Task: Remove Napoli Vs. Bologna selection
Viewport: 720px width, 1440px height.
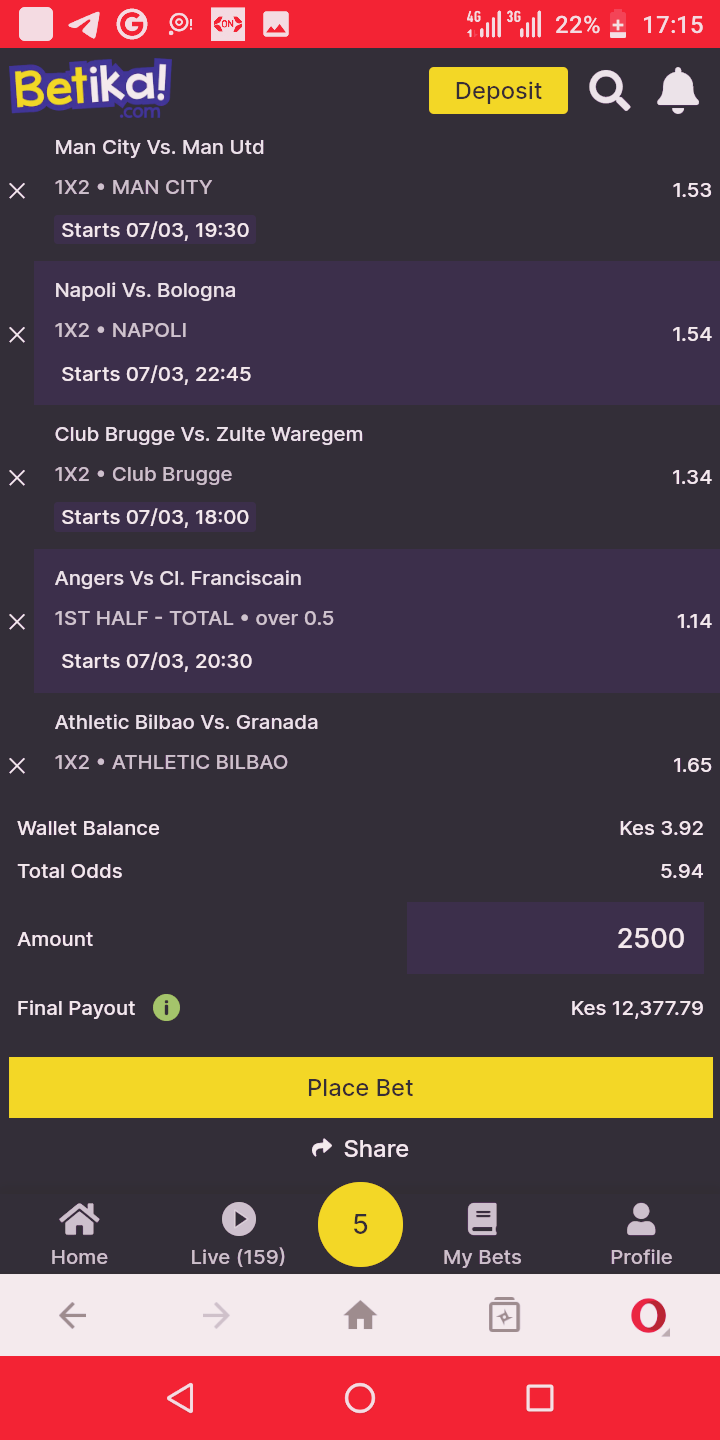Action: click(17, 334)
